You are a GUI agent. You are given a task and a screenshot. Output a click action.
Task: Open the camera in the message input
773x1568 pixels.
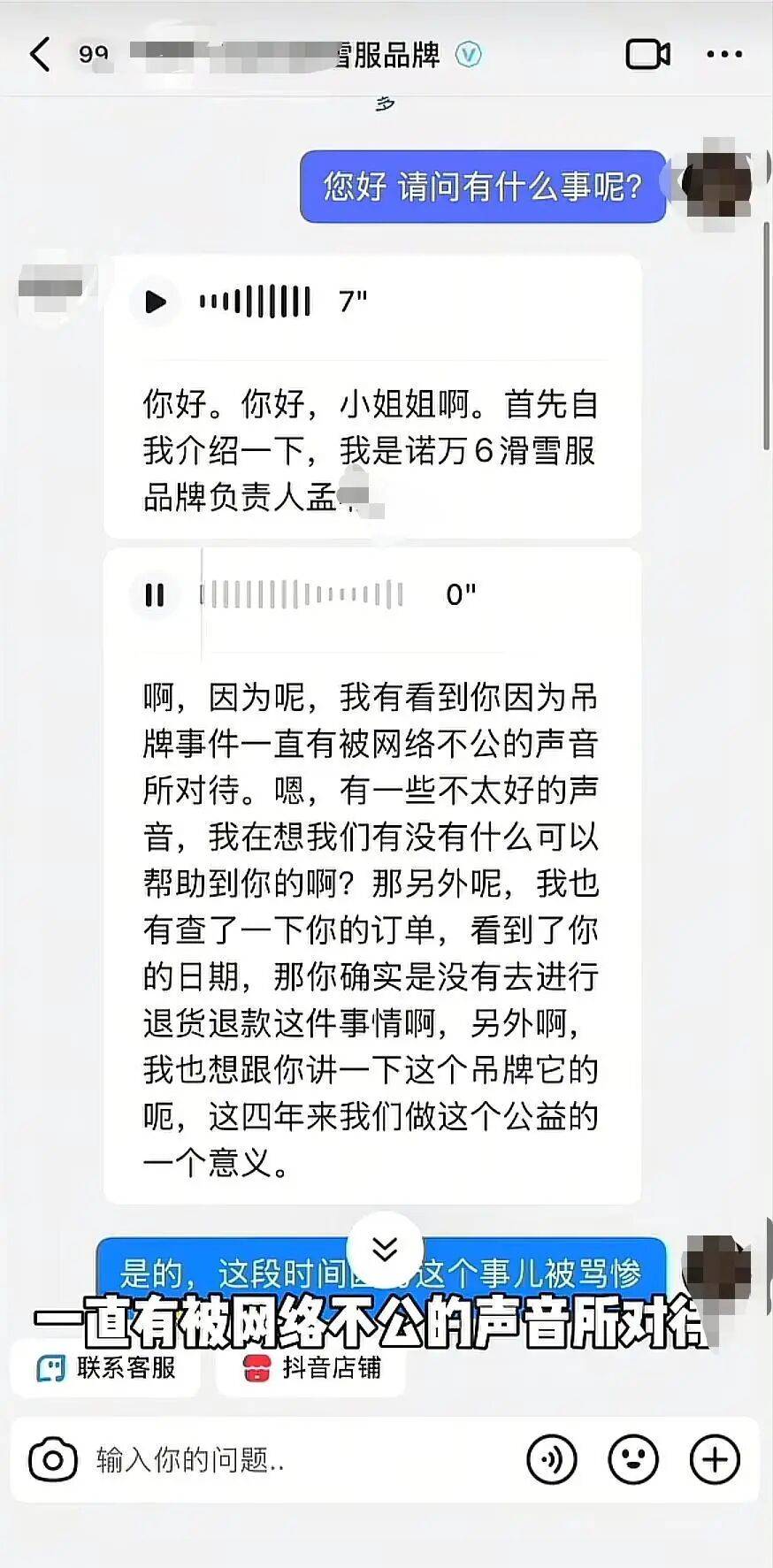click(51, 1458)
